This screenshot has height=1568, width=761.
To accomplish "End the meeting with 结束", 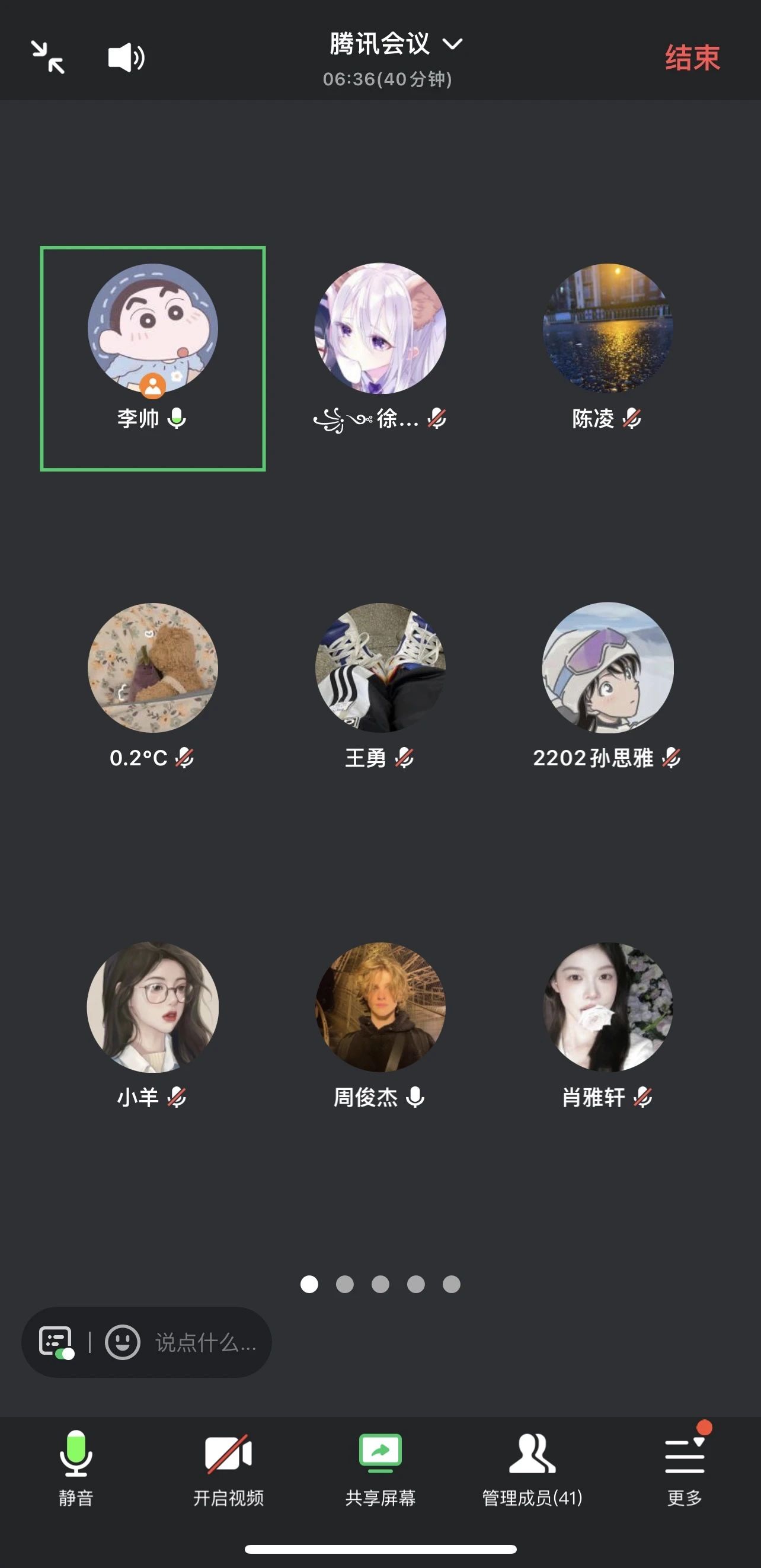I will click(692, 59).
